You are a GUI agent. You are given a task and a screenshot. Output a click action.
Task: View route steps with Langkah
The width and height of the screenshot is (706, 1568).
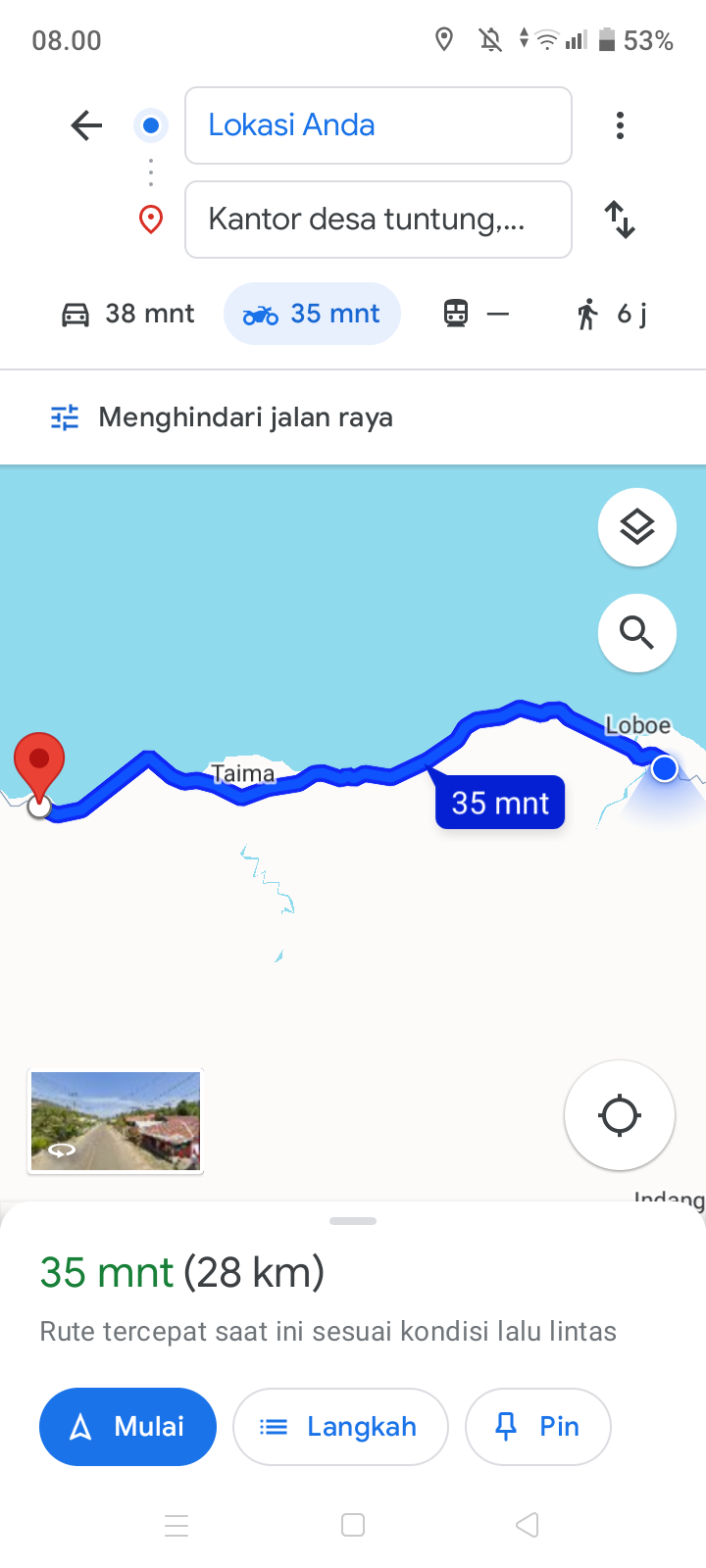point(340,1427)
